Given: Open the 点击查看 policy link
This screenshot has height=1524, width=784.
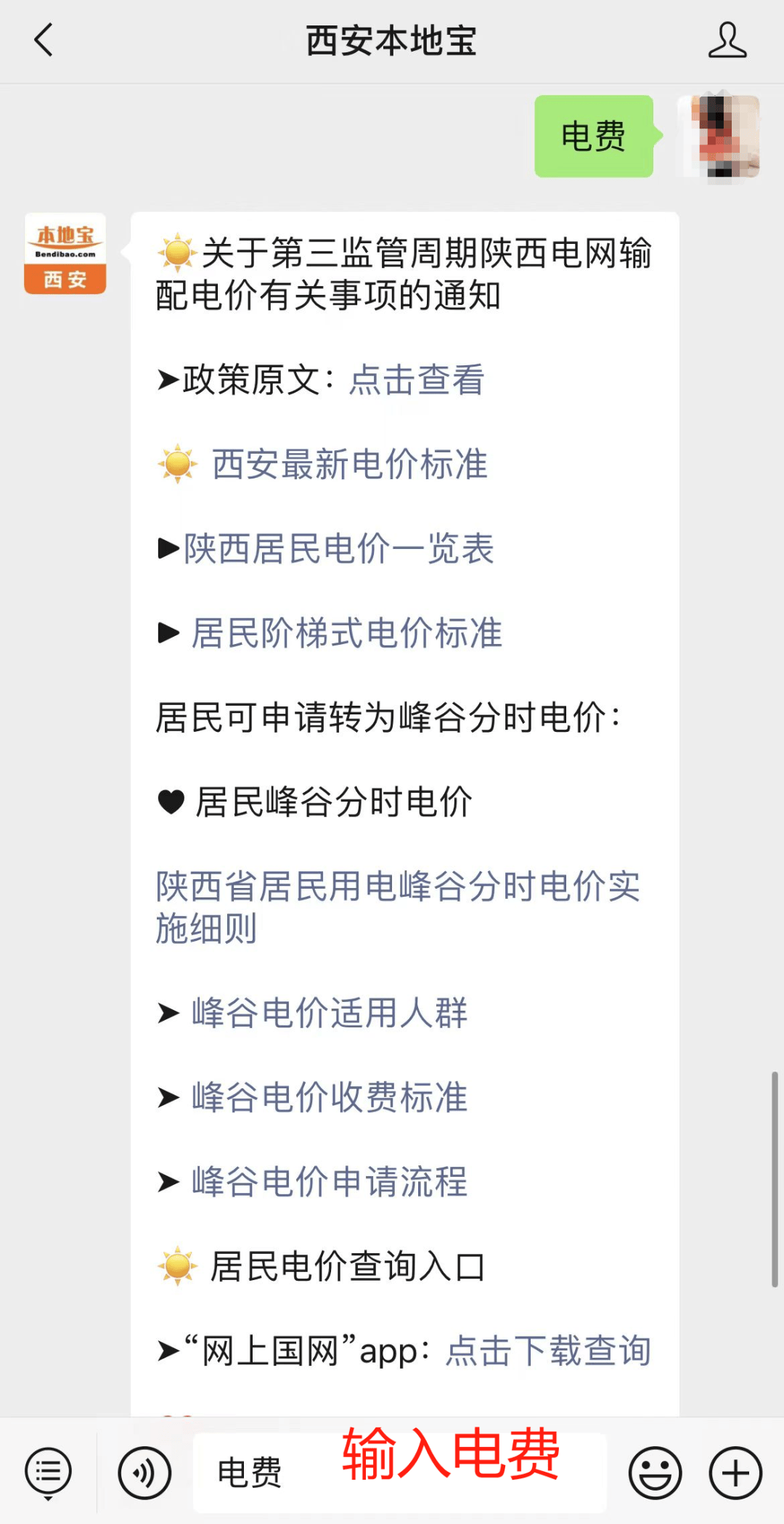Looking at the screenshot, I should (x=416, y=380).
